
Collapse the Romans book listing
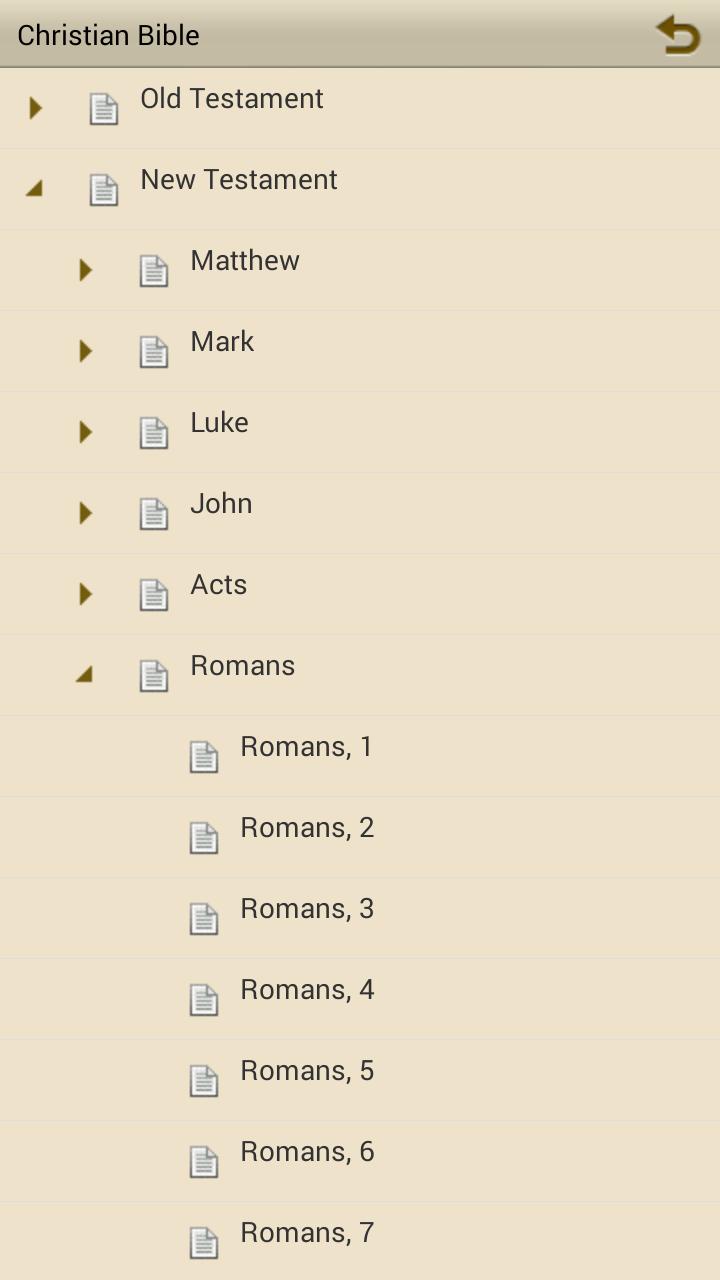(x=85, y=674)
